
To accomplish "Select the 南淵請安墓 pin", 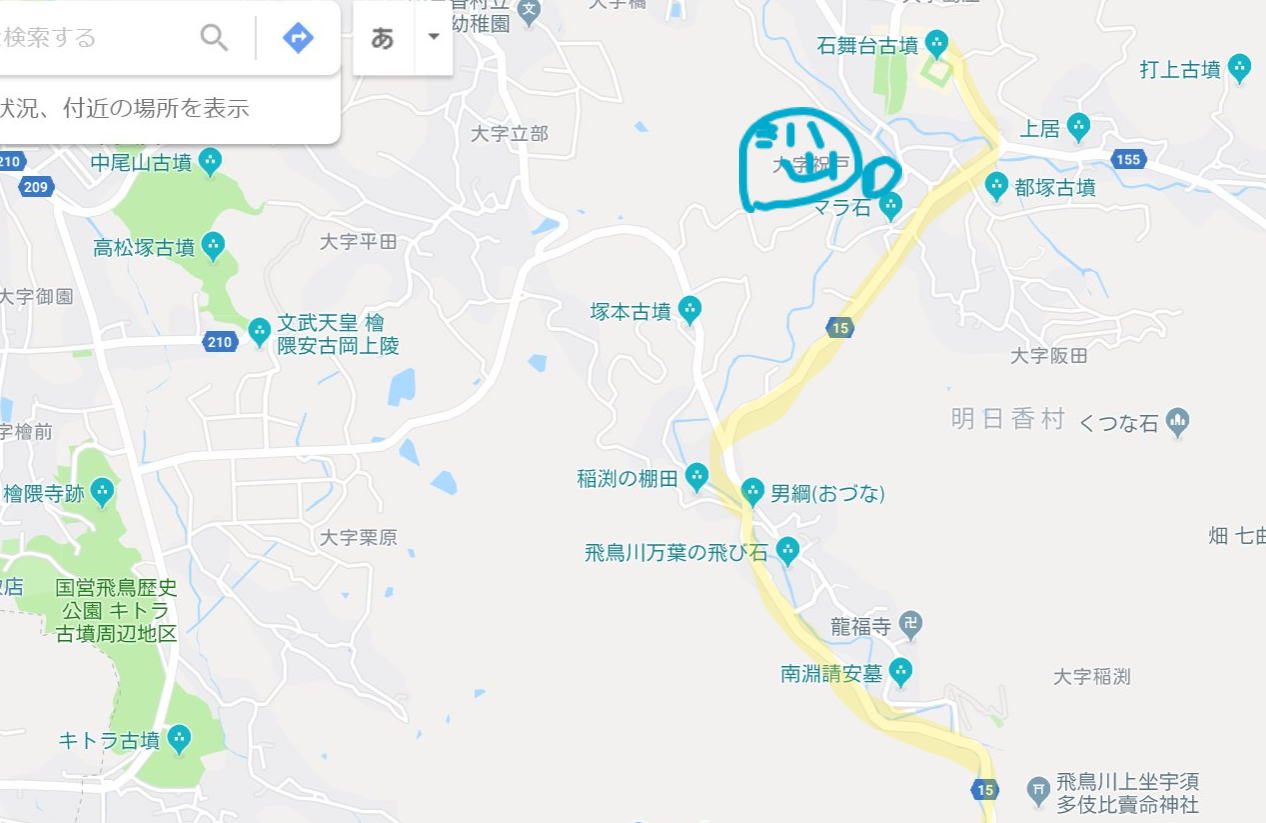I will click(901, 672).
